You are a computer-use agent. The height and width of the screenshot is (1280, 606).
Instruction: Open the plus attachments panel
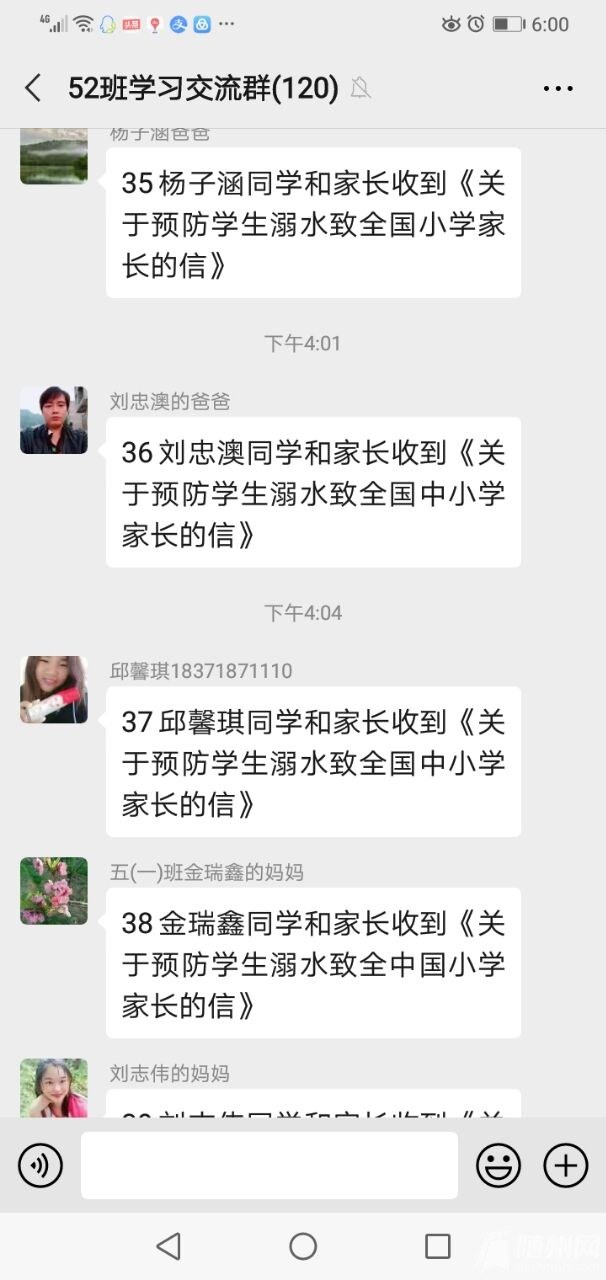tap(565, 1165)
